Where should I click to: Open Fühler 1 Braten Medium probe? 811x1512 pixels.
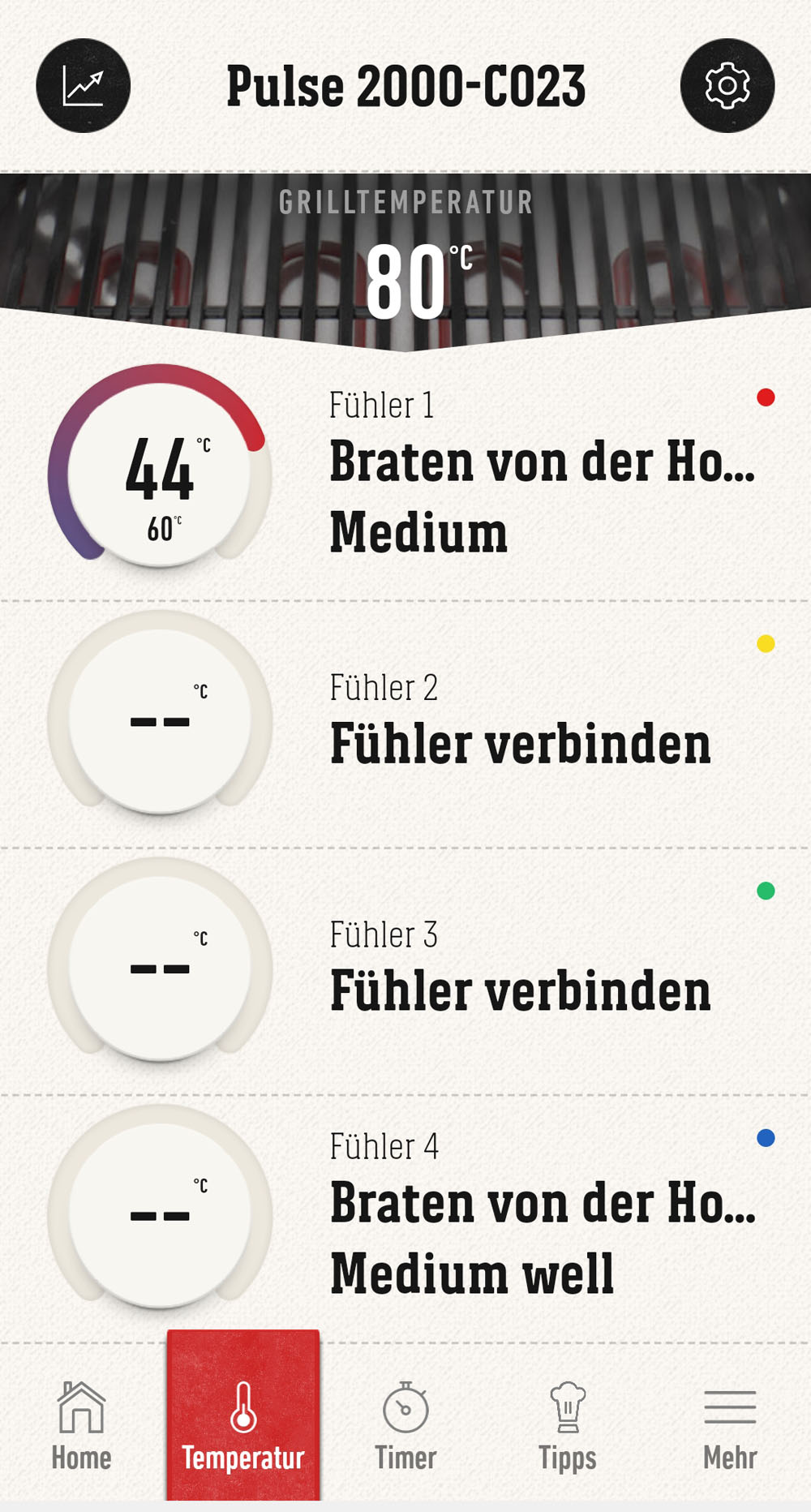tap(405, 477)
